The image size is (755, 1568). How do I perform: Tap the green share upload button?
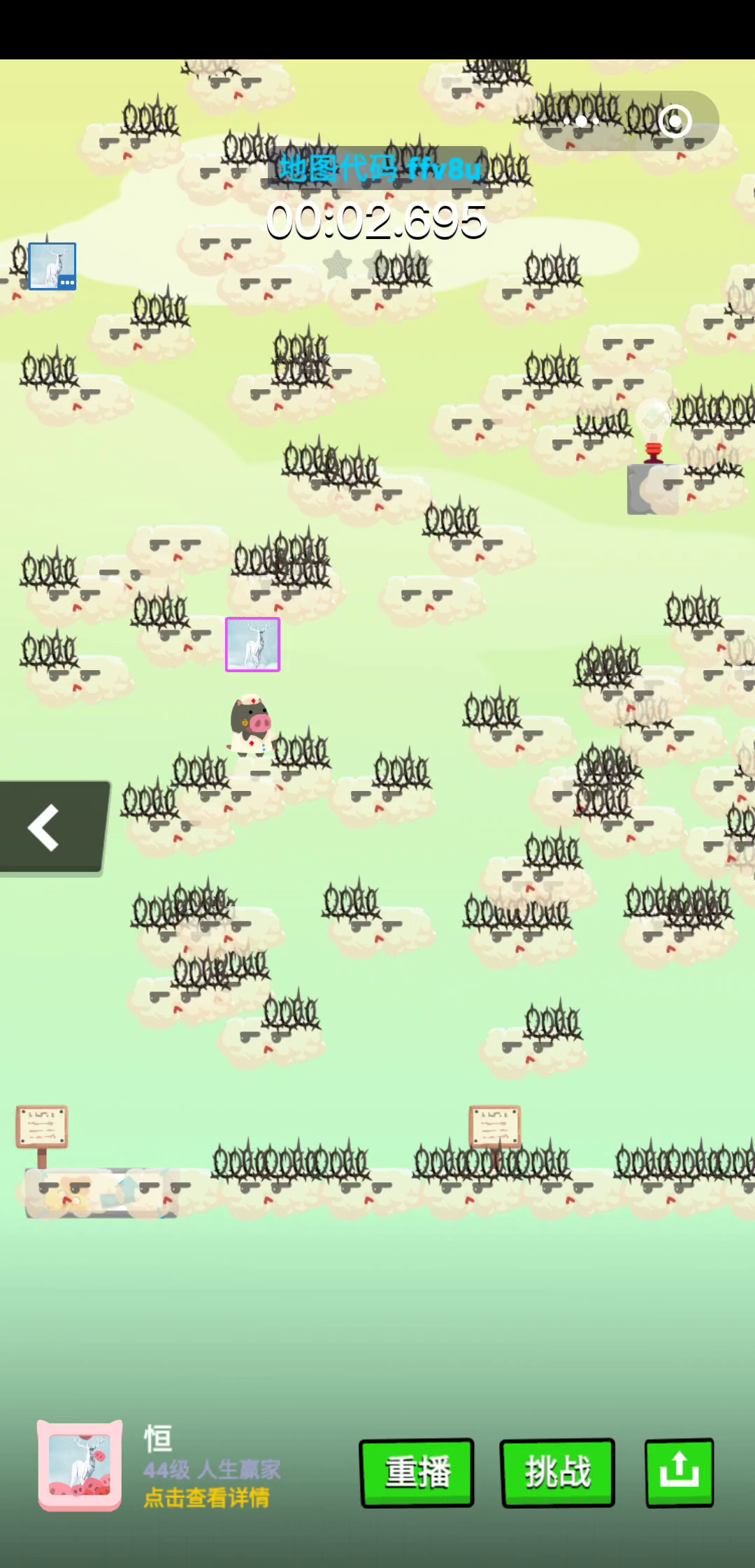click(679, 1472)
